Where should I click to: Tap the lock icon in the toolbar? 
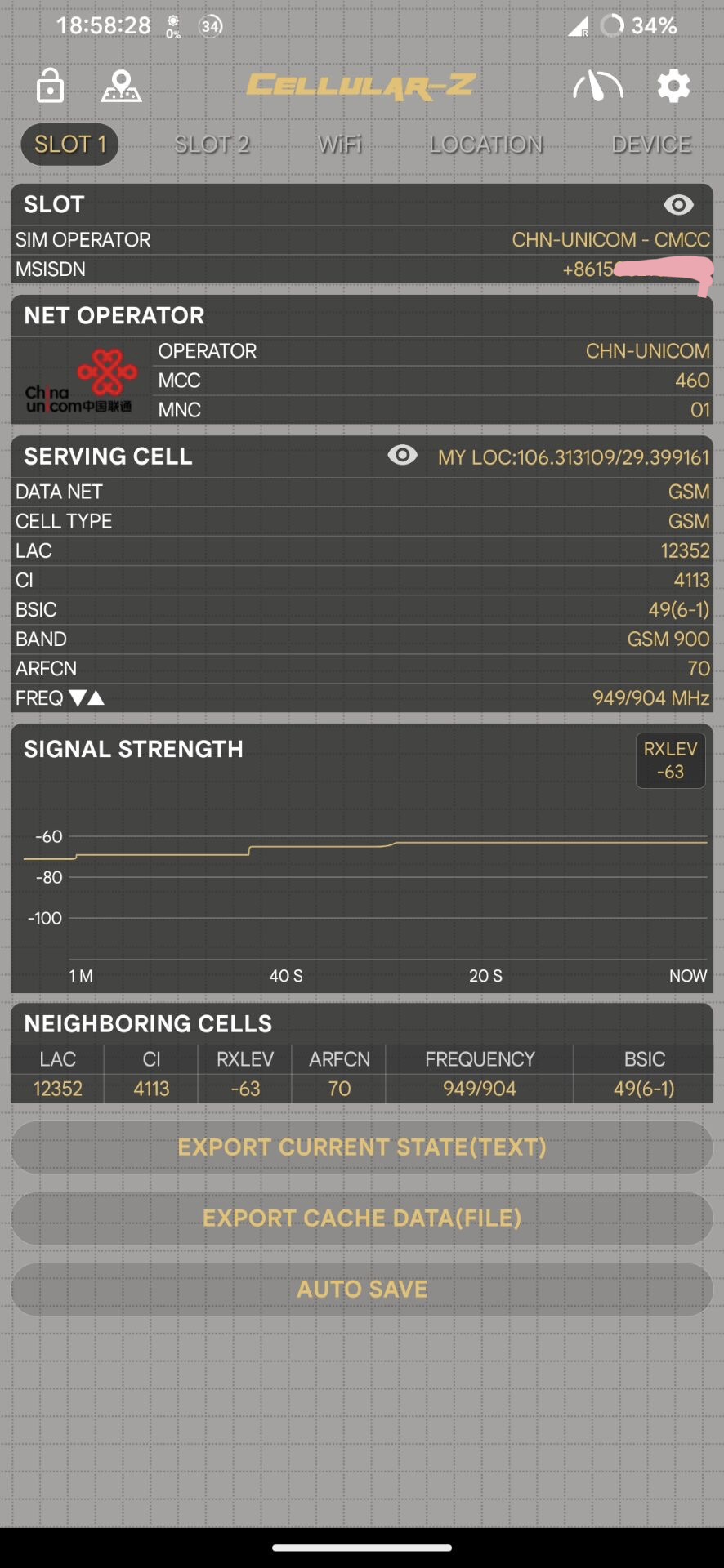pos(51,85)
